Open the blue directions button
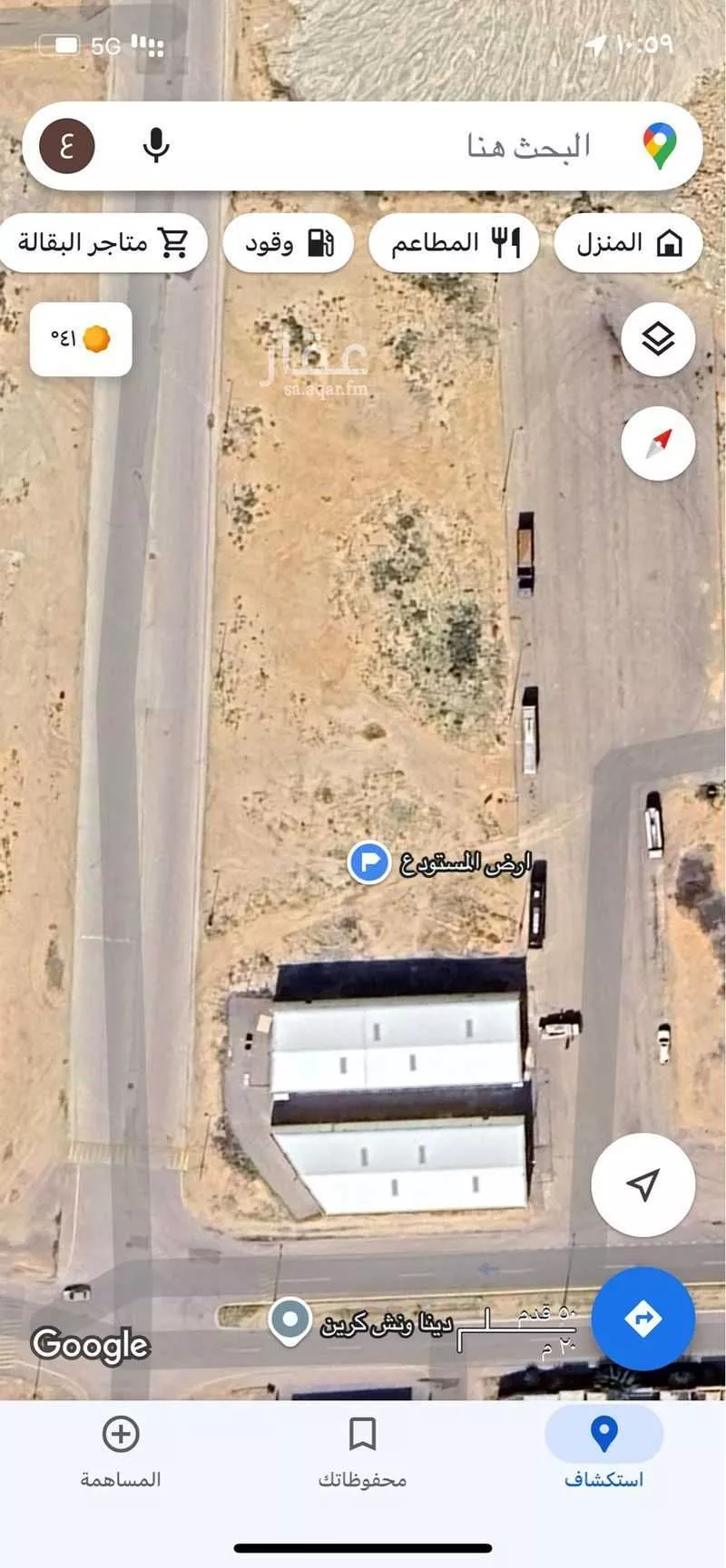 tap(643, 1318)
